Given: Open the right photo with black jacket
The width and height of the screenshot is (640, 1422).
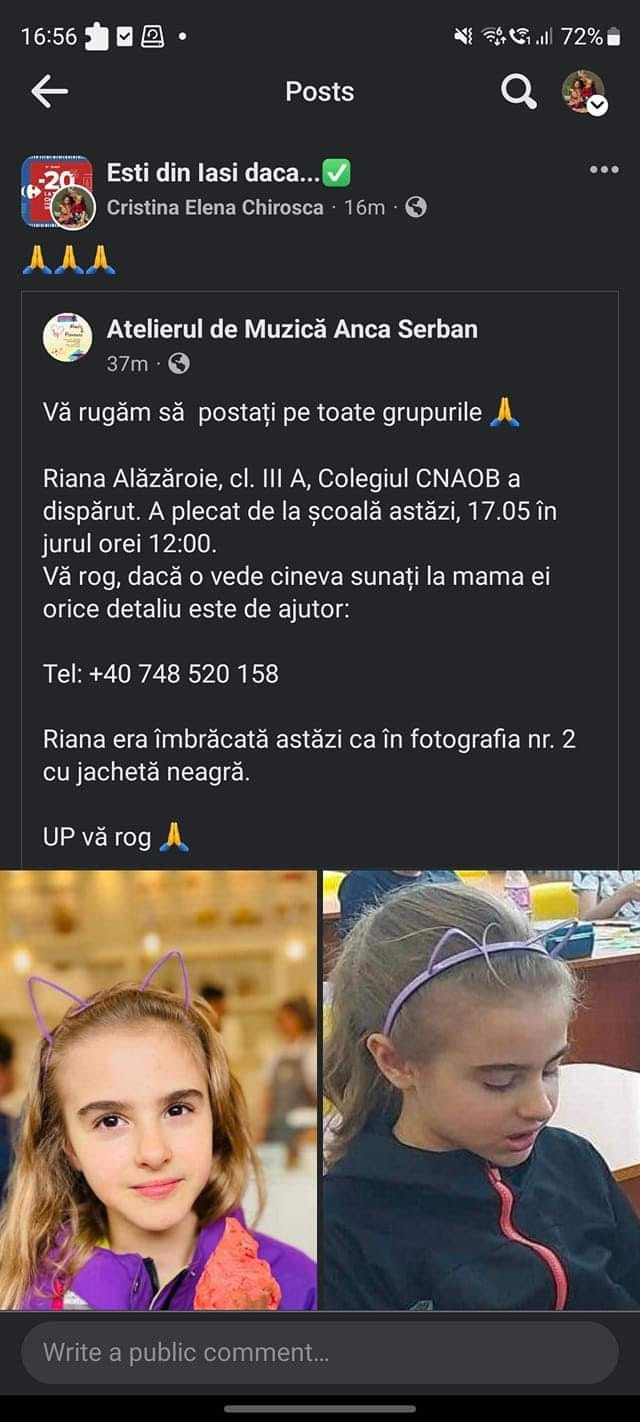Looking at the screenshot, I should 481,1090.
